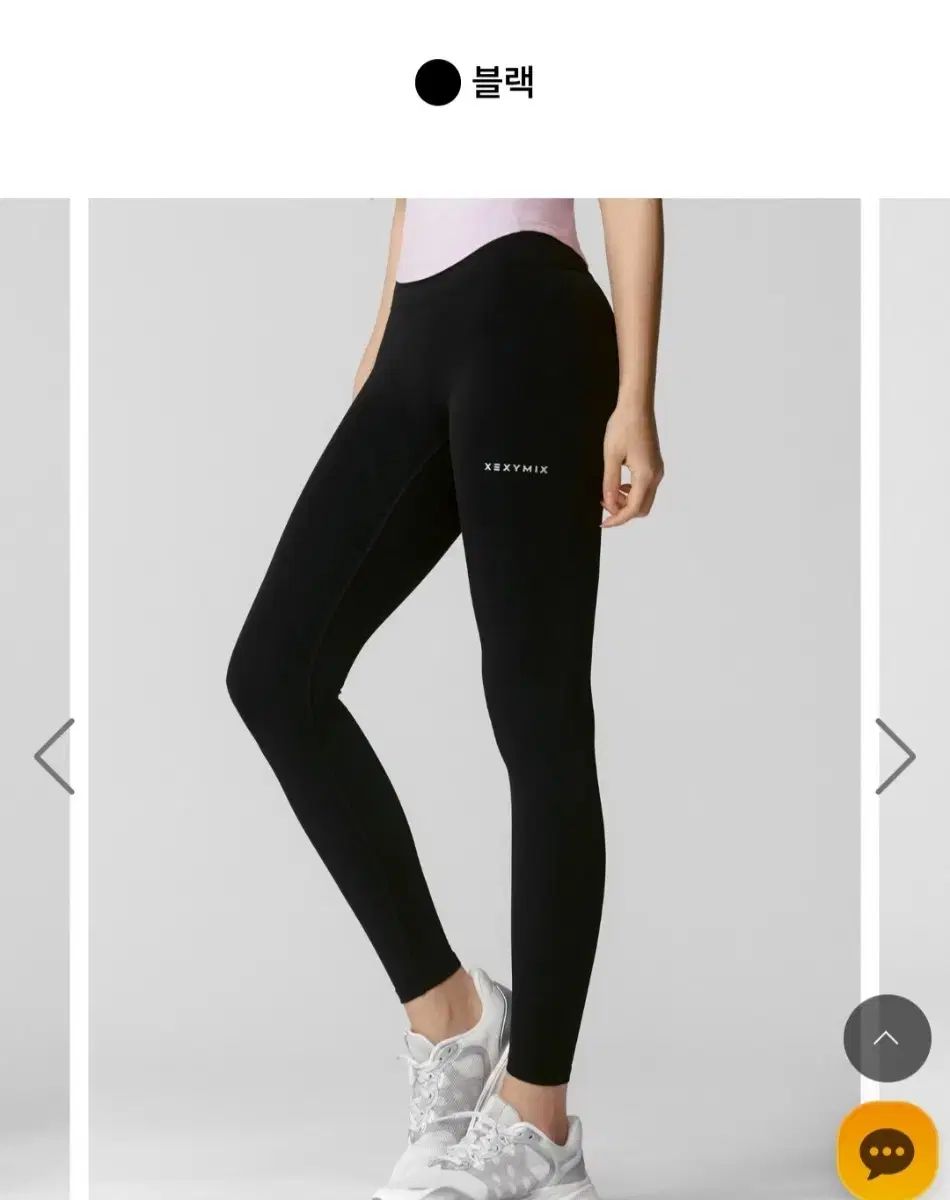Choose the 블랙 color option label
This screenshot has width=950, height=1200.
[504, 83]
